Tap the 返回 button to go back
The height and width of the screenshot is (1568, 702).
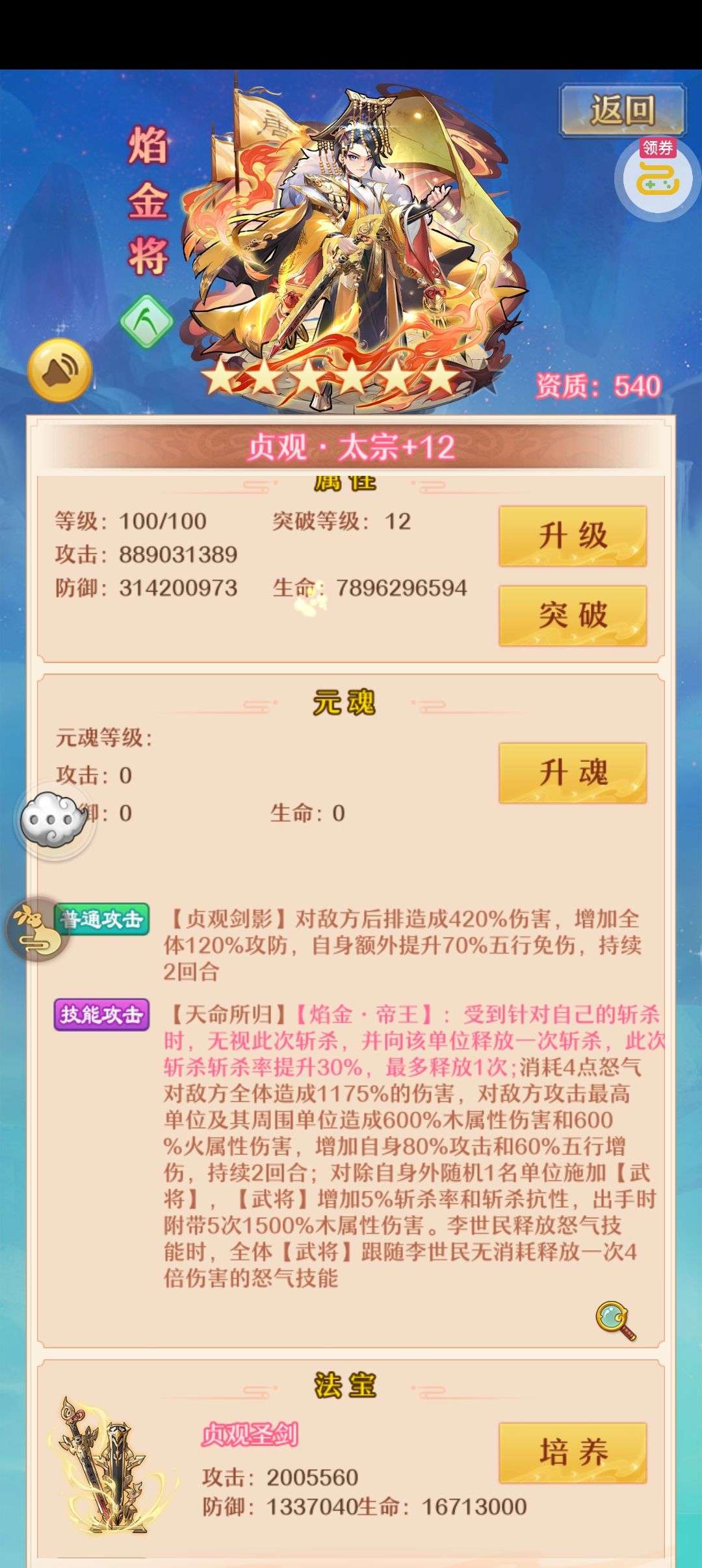tap(622, 111)
